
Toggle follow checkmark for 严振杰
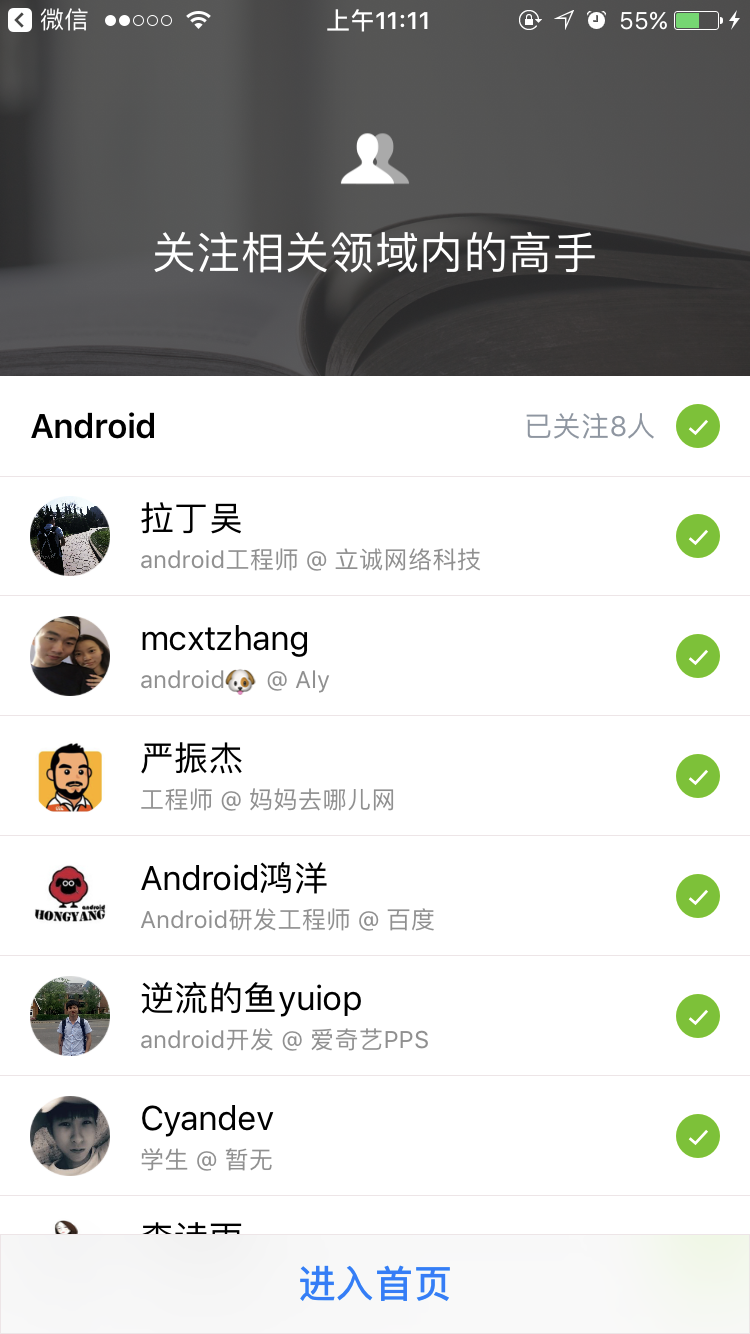(697, 777)
